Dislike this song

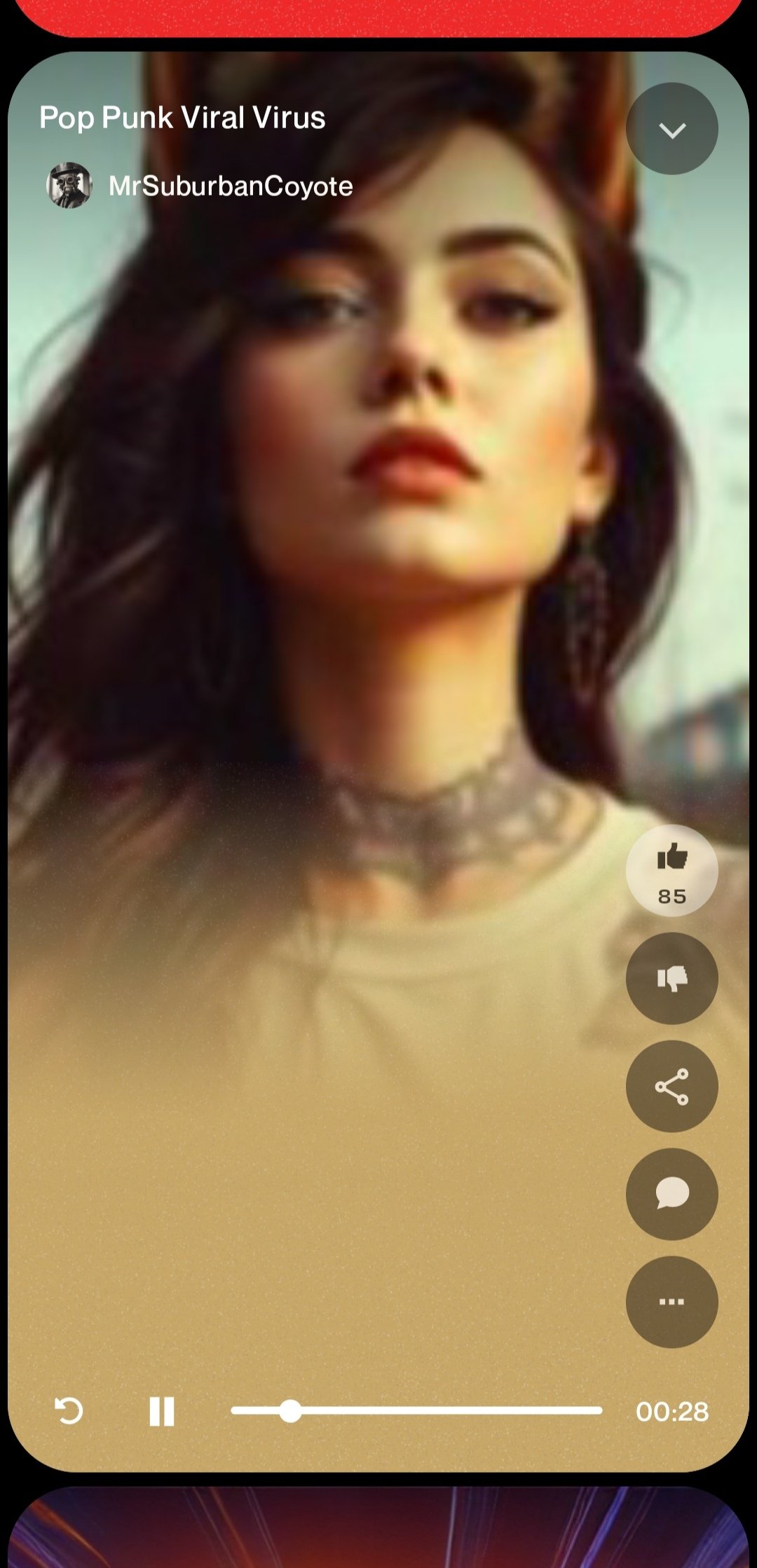(x=671, y=978)
